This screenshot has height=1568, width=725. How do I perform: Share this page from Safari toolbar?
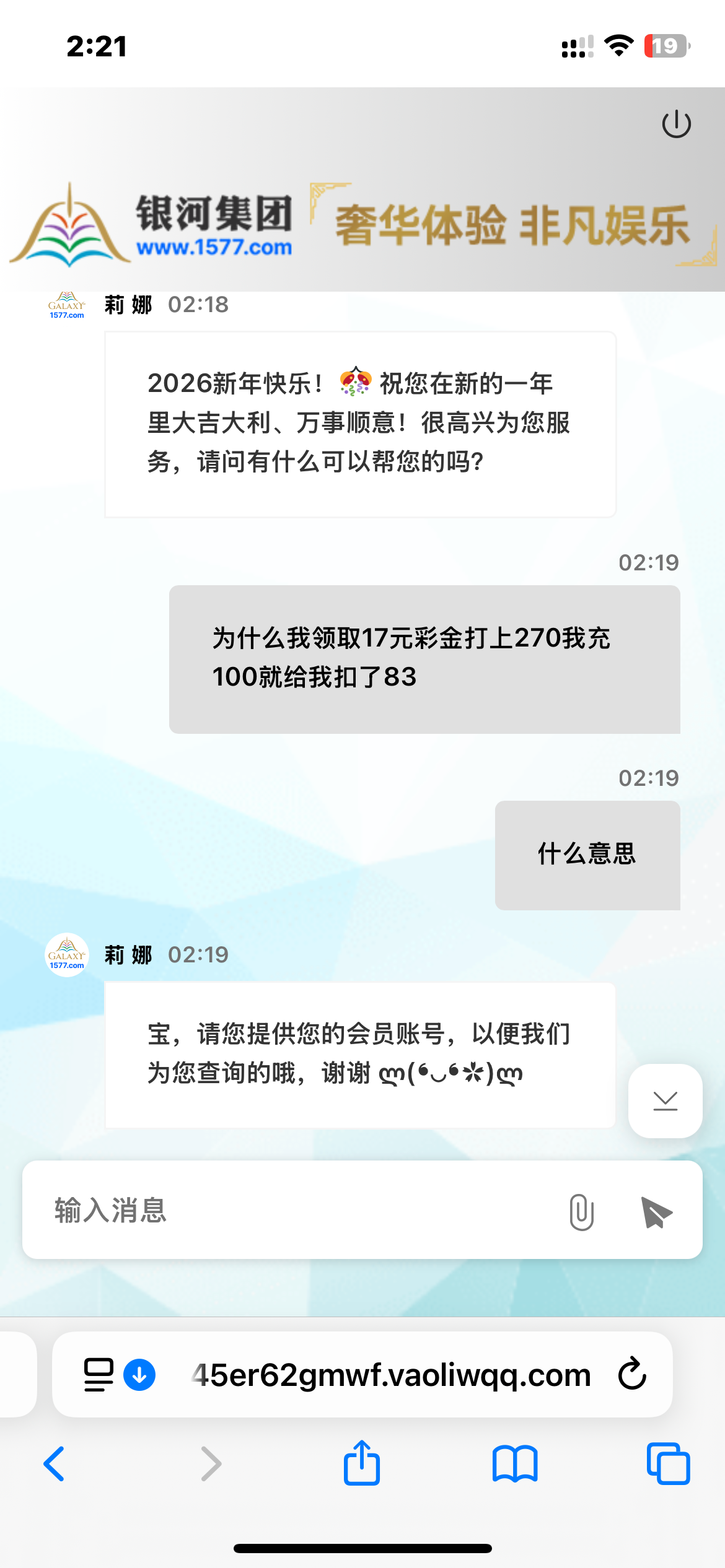pos(362,1463)
